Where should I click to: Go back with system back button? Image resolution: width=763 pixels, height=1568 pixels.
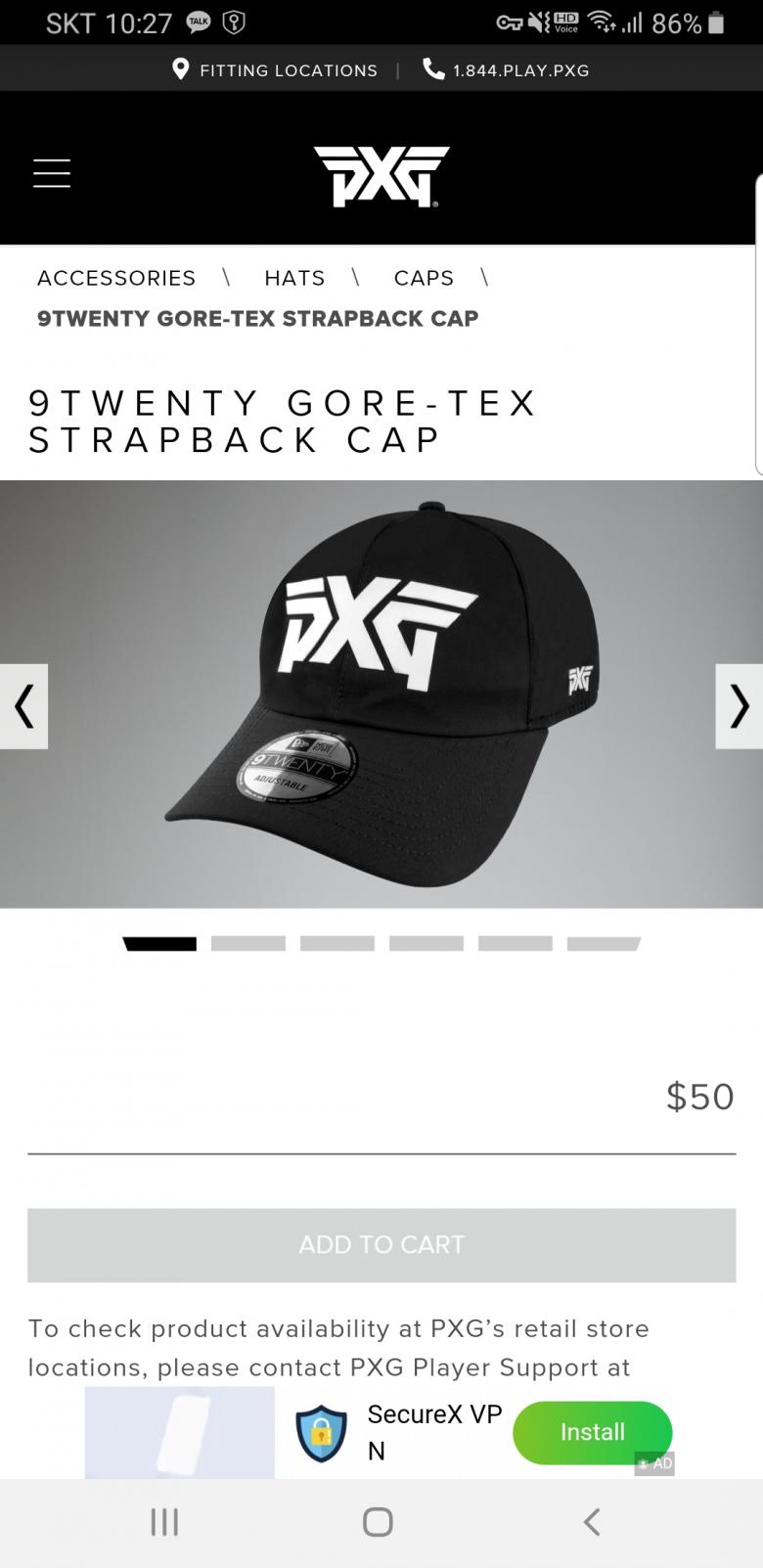tap(591, 1522)
